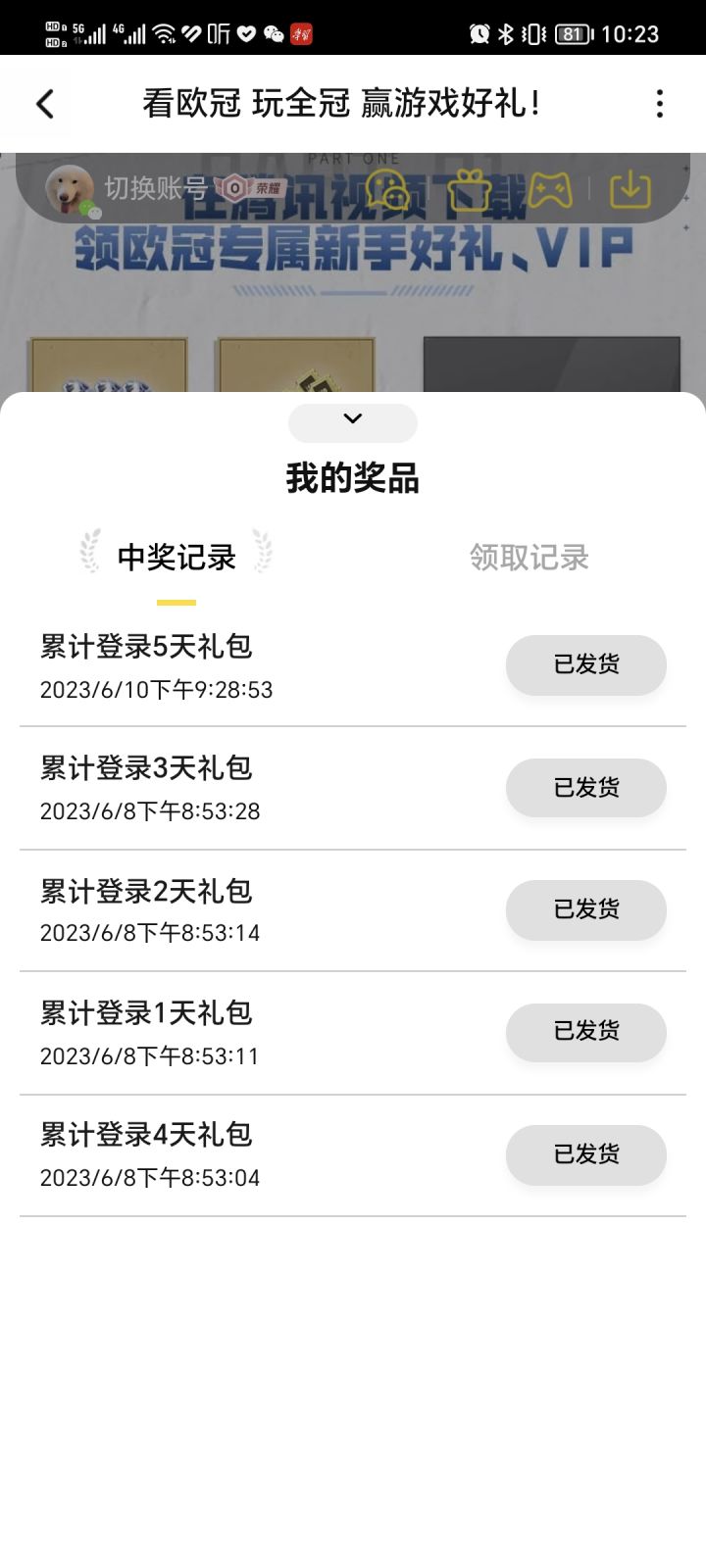Switch to the 领取记录 tab
The width and height of the screenshot is (706, 1568).
pyautogui.click(x=529, y=558)
